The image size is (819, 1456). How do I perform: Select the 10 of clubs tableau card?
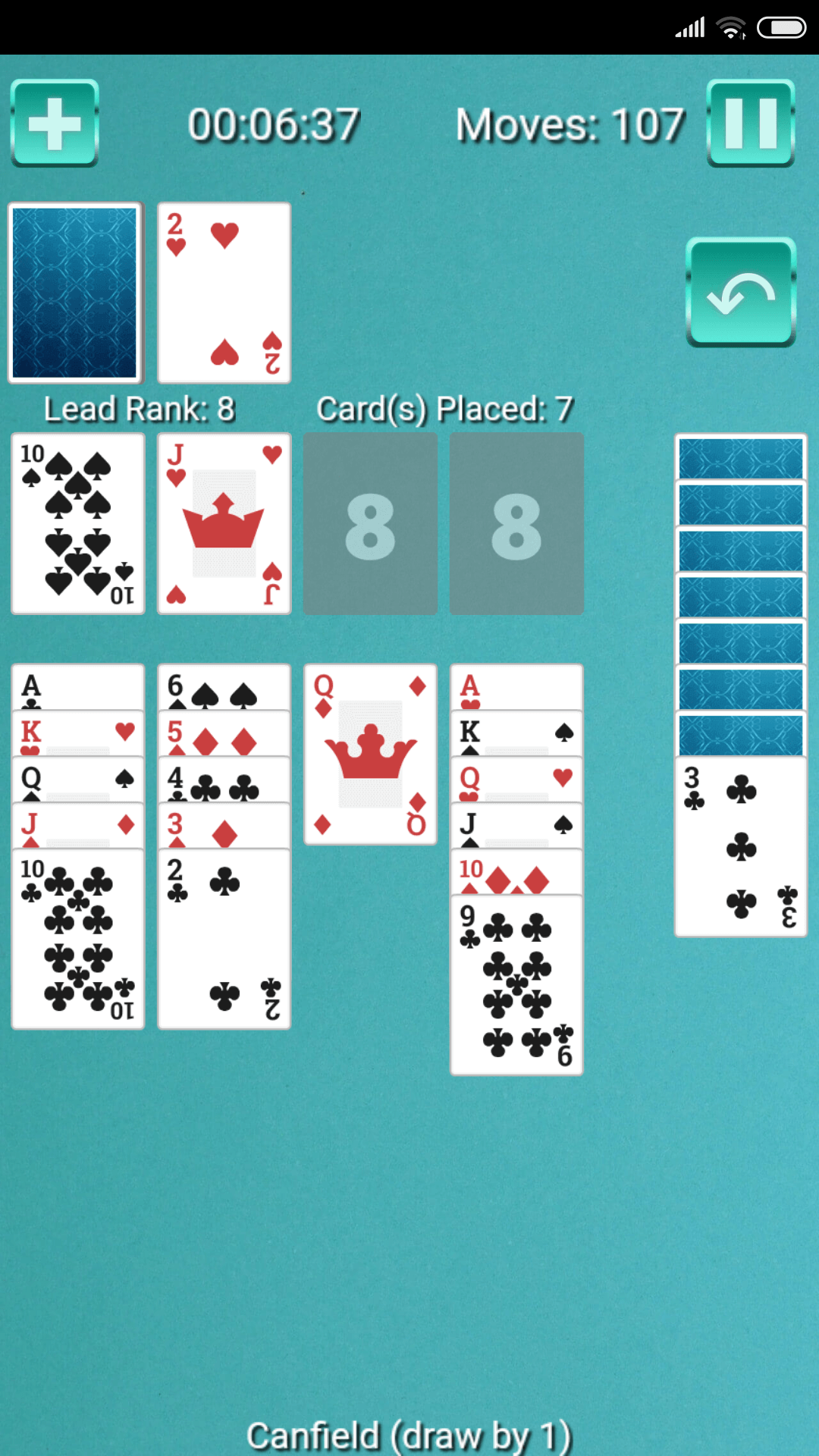click(78, 939)
